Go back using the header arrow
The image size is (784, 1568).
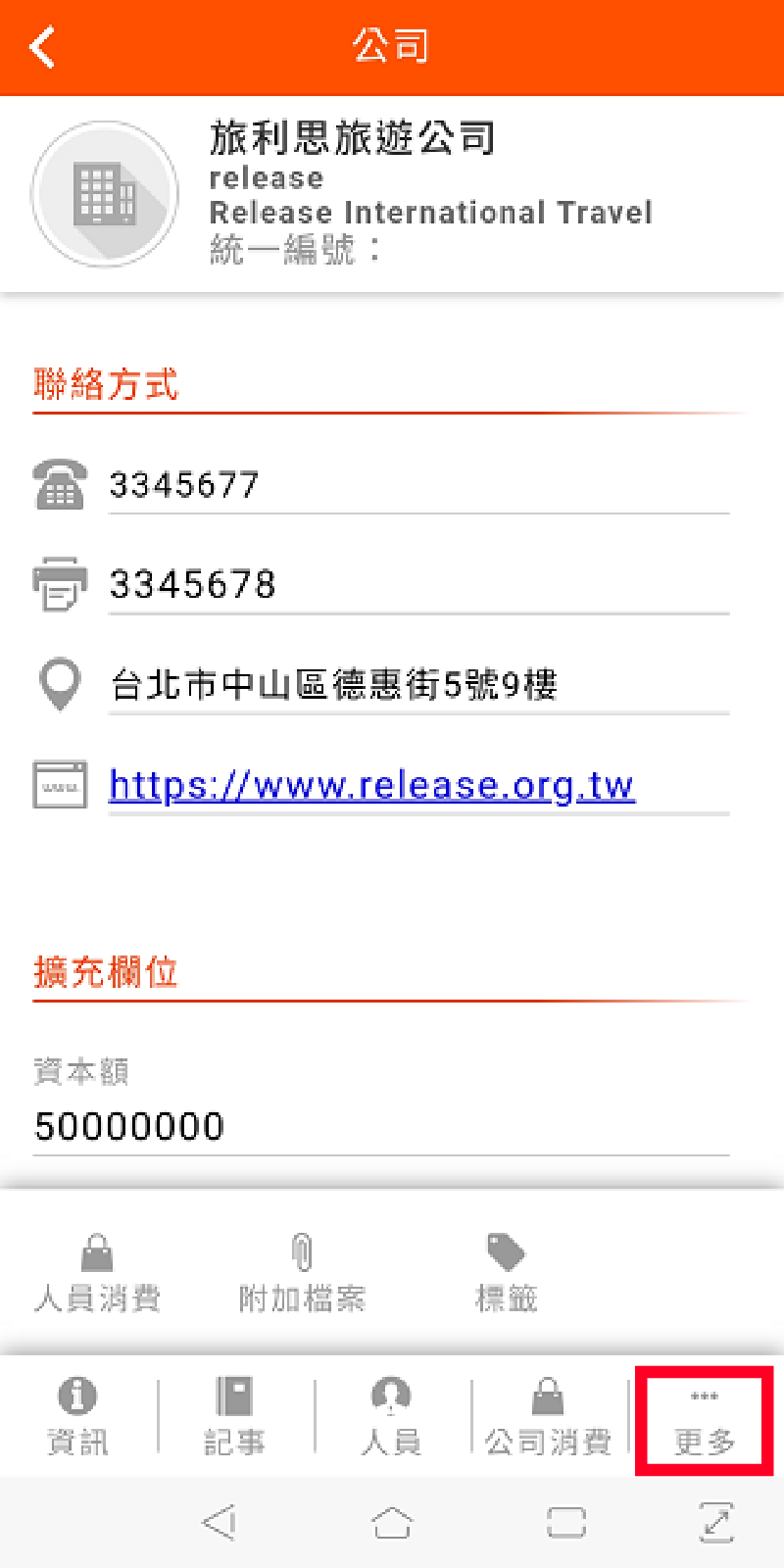pos(42,46)
